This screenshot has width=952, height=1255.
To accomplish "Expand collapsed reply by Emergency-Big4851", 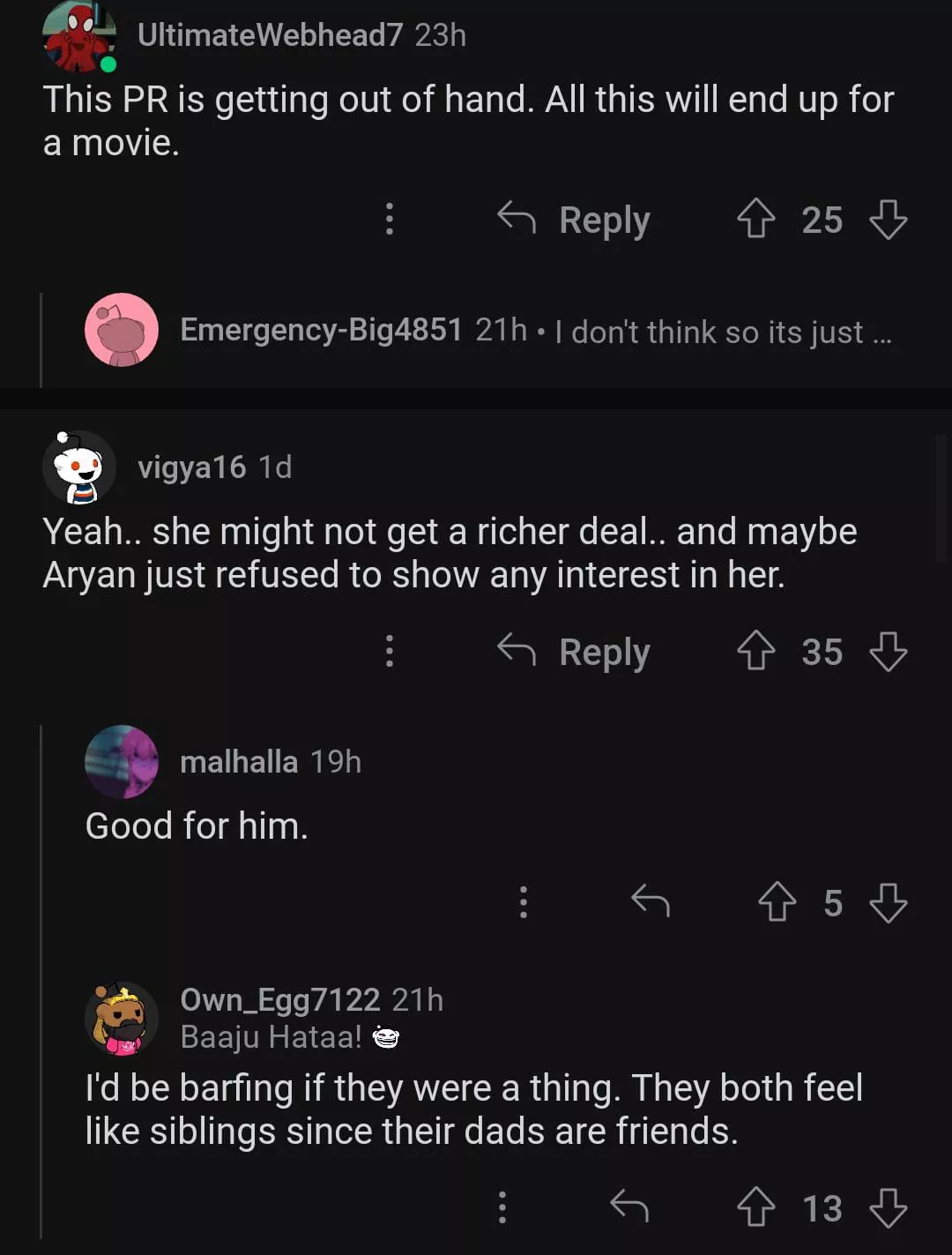I will 536,331.
